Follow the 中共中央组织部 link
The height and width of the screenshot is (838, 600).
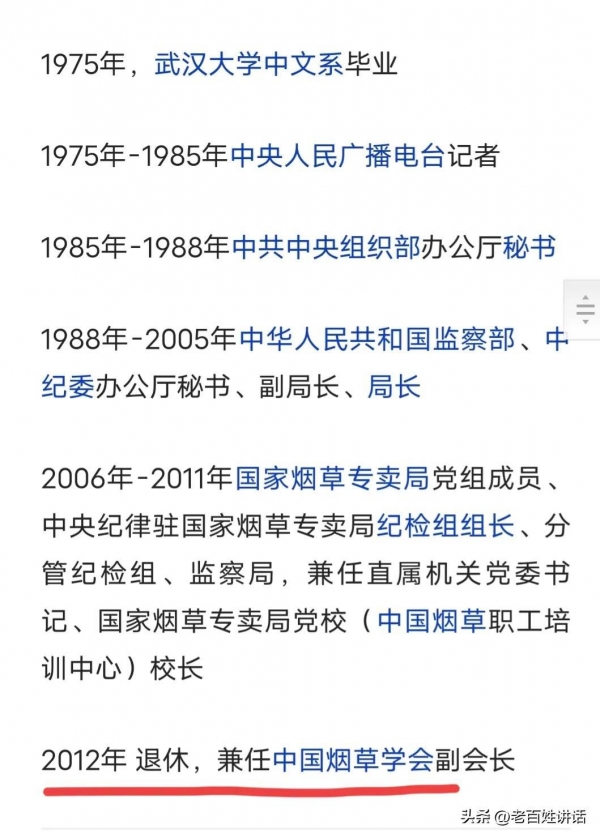coord(326,248)
